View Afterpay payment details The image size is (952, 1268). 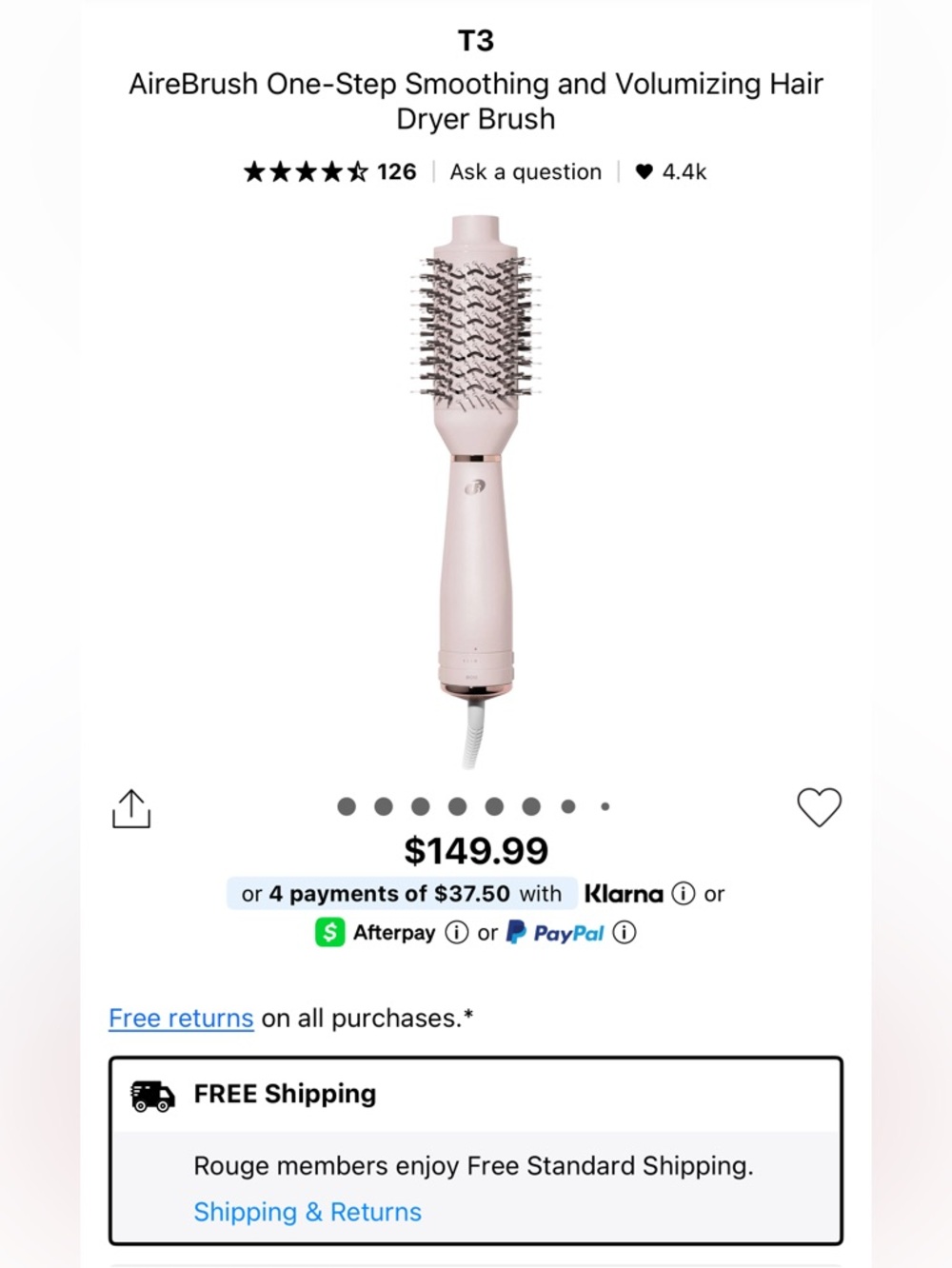click(x=457, y=933)
